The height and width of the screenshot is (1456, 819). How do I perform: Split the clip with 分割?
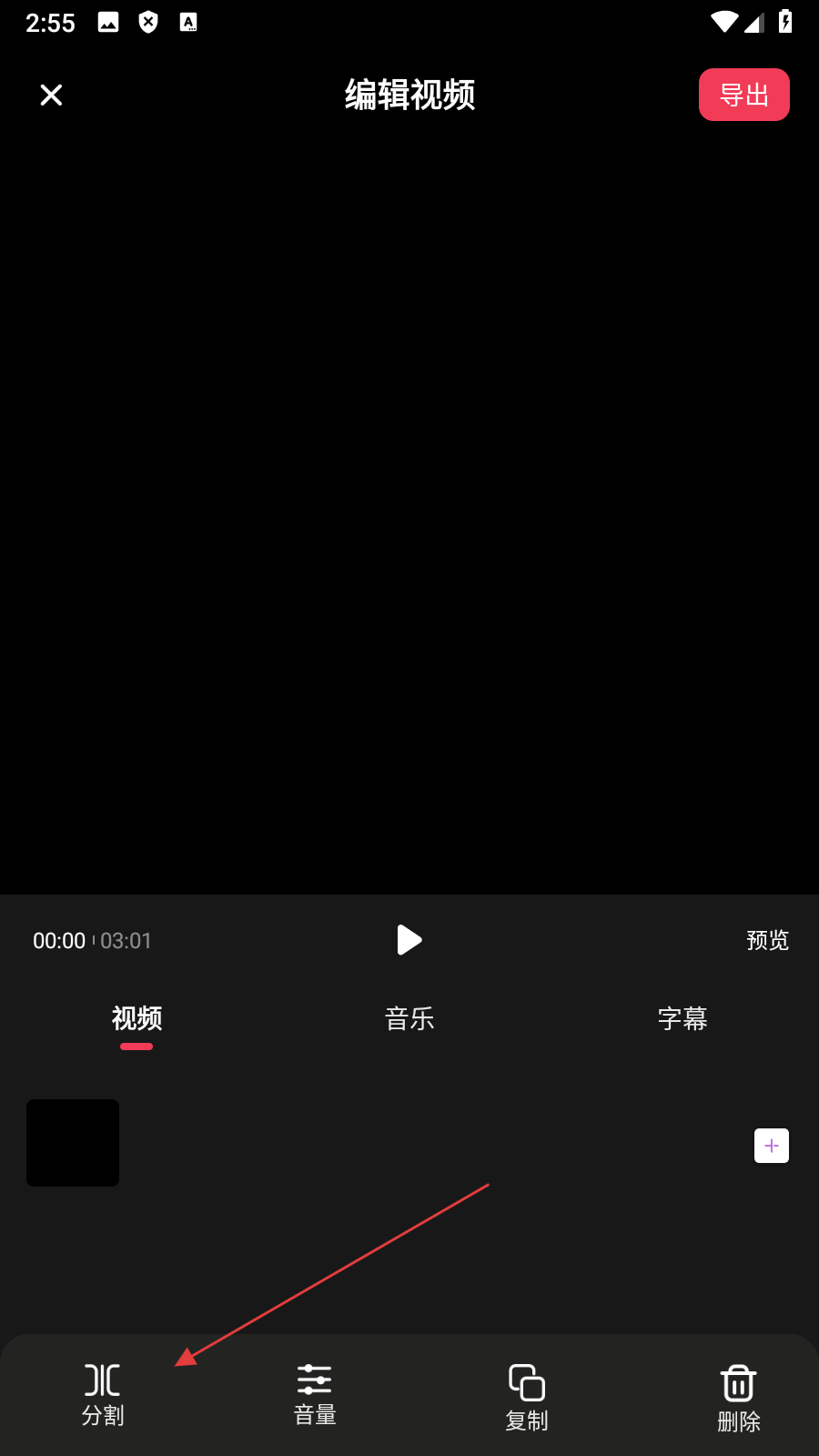[103, 1394]
